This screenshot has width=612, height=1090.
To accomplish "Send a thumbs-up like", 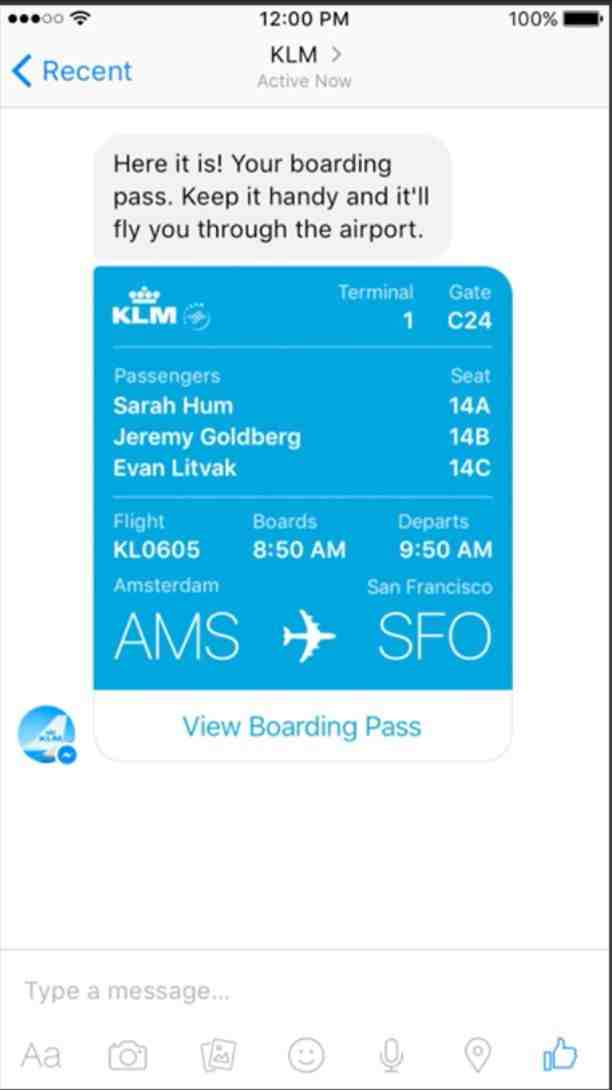I will (560, 1055).
